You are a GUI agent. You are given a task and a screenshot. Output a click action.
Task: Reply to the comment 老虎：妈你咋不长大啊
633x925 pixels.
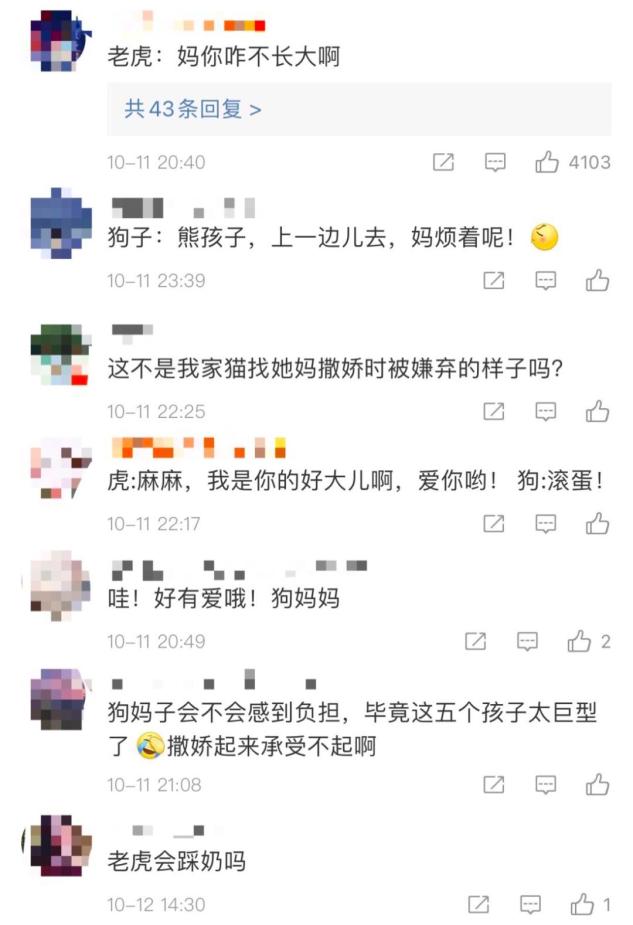click(496, 162)
